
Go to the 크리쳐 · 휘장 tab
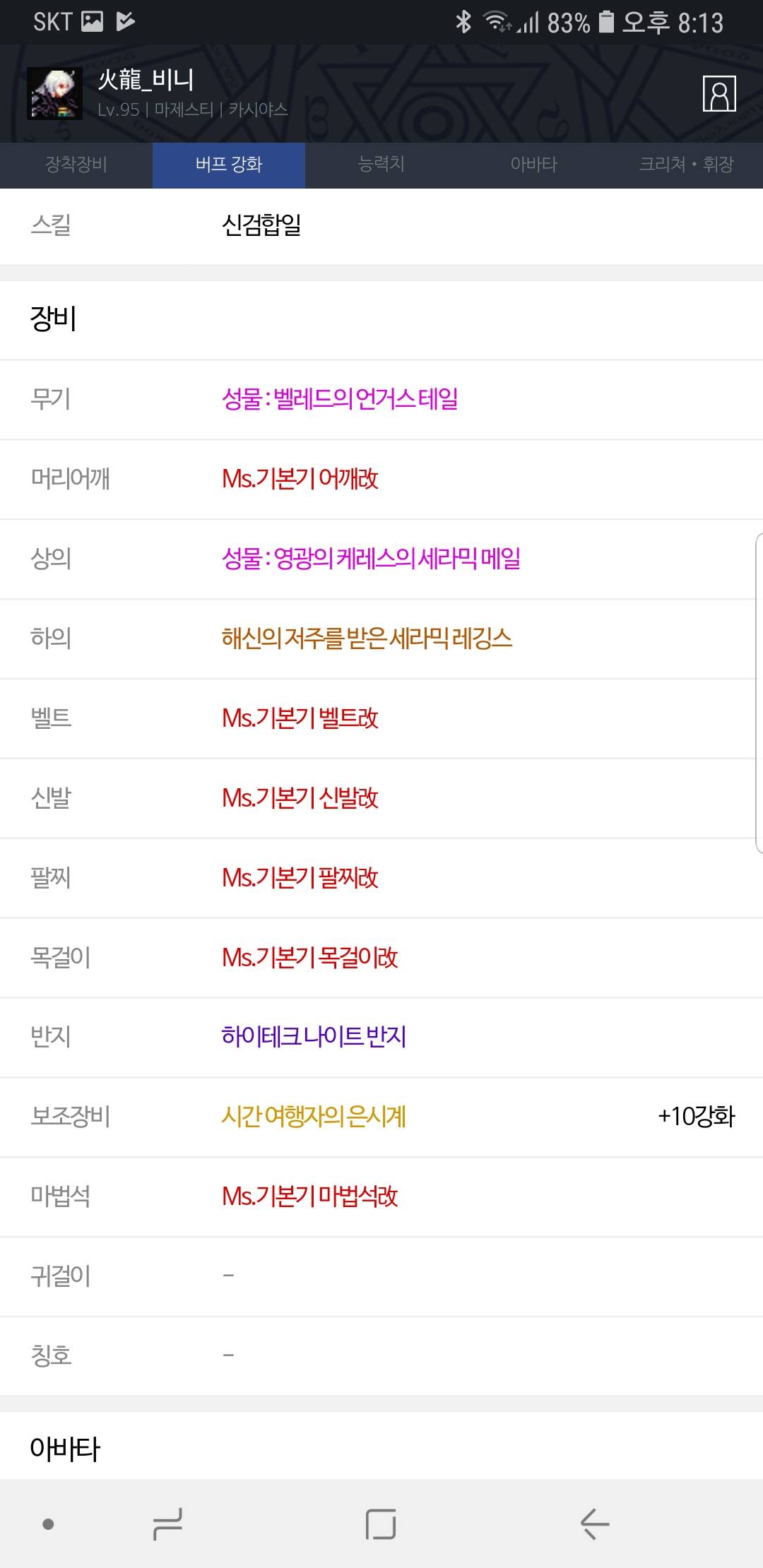click(687, 165)
